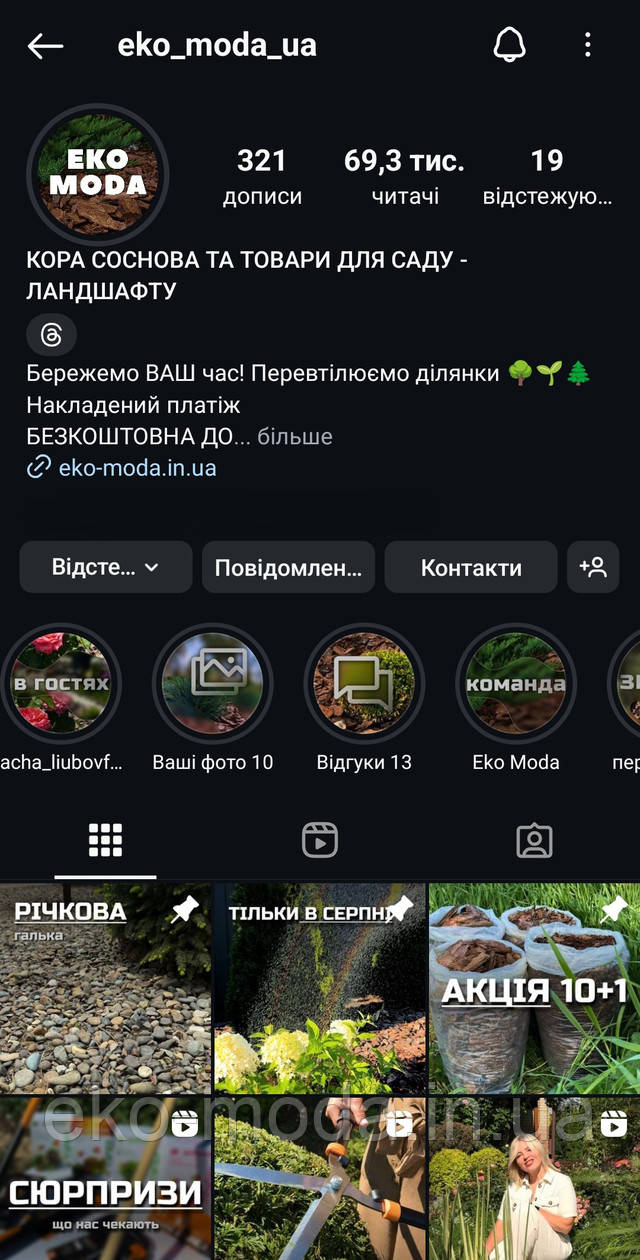Image resolution: width=640 pixels, height=1260 pixels.
Task: Open the eko-moda.in.ua website link
Action: [x=137, y=467]
